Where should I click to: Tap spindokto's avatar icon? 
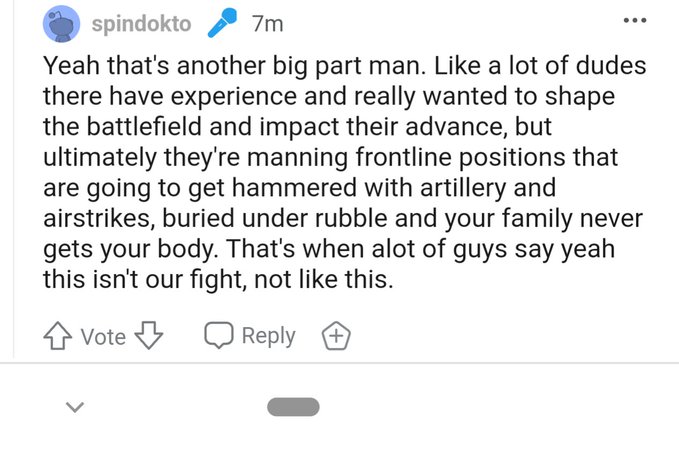tap(60, 24)
